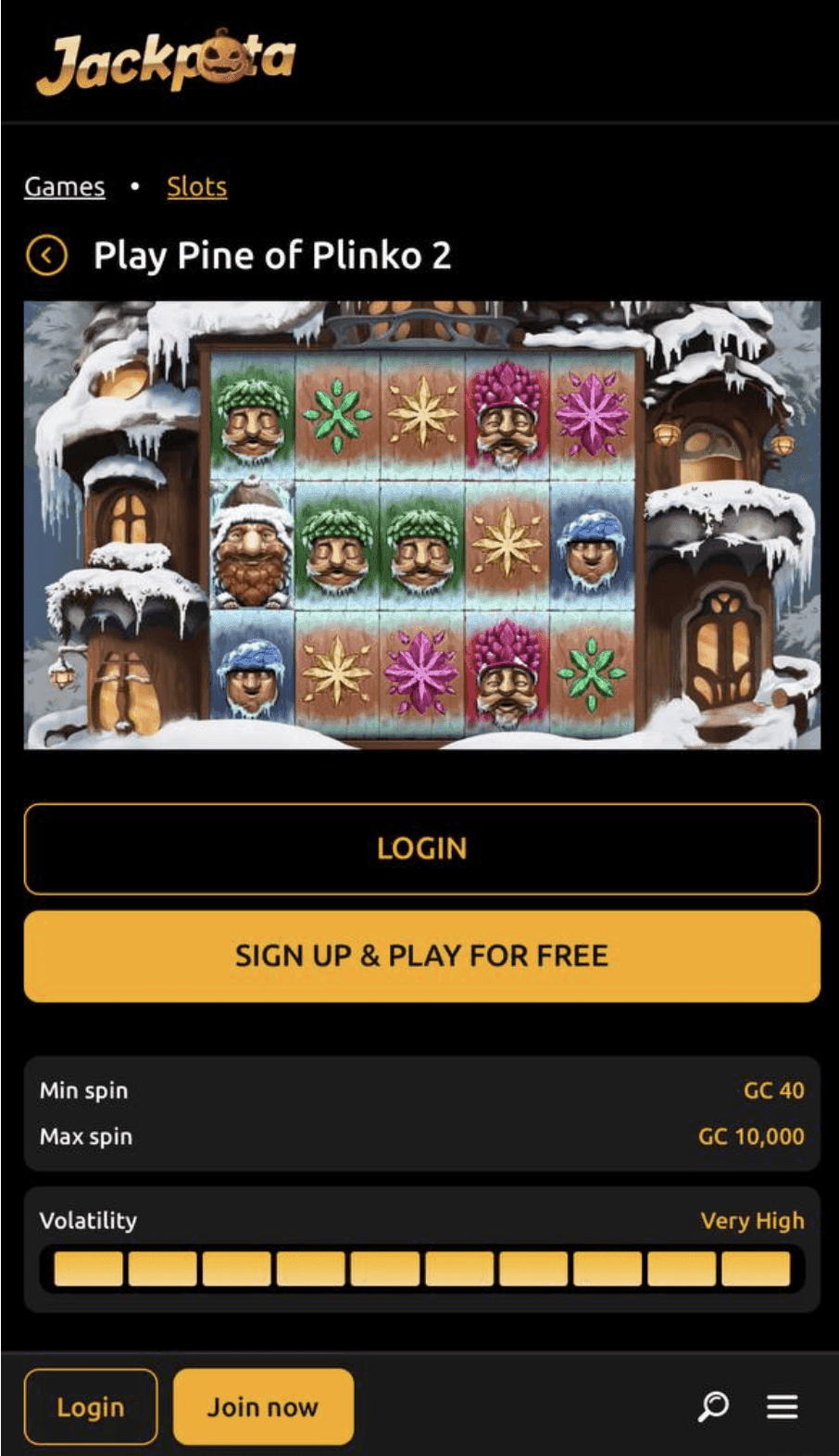
Task: Click the Very High volatility label
Action: pyautogui.click(x=752, y=1221)
